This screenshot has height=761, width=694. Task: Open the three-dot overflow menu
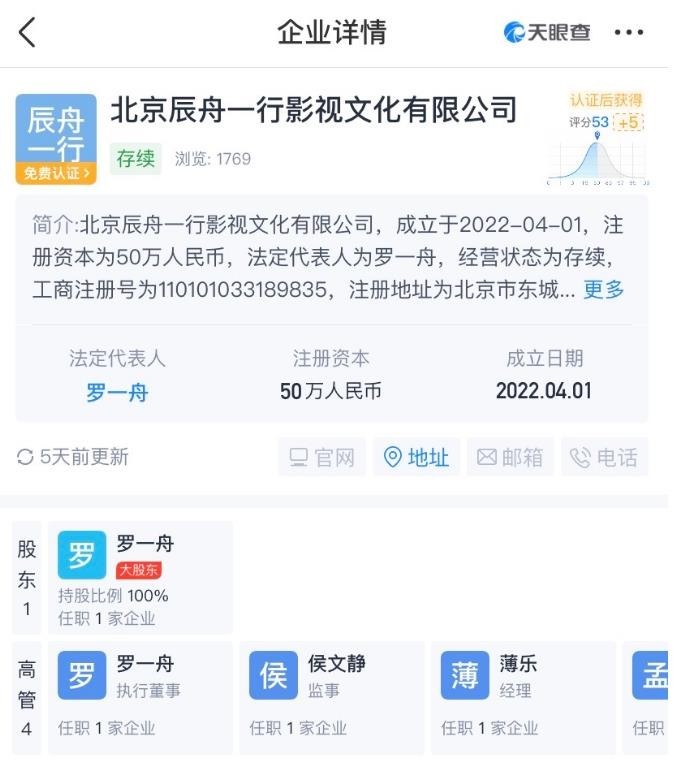tap(629, 32)
